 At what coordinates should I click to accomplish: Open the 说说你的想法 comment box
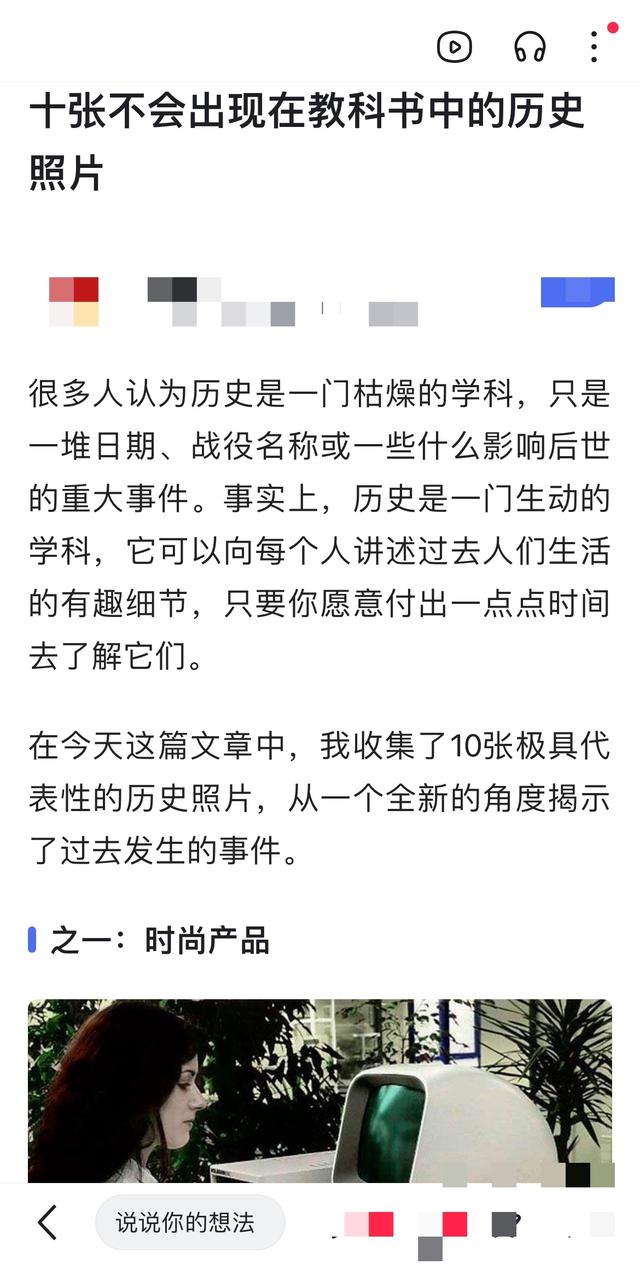click(x=190, y=1222)
